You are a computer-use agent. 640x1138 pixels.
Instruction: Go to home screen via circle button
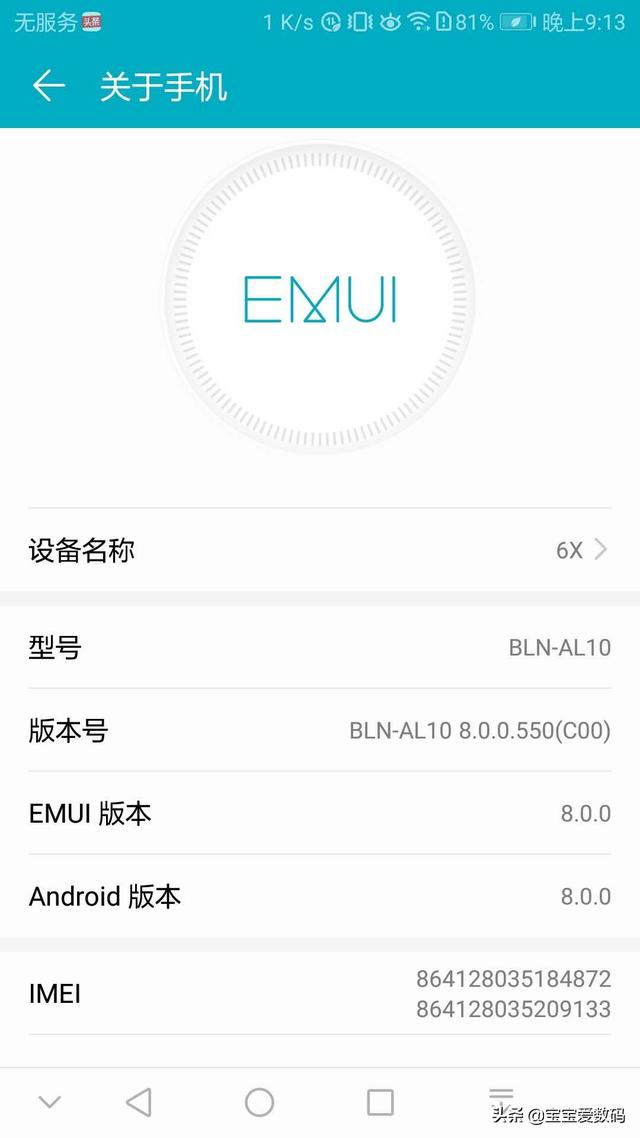pyautogui.click(x=259, y=1102)
